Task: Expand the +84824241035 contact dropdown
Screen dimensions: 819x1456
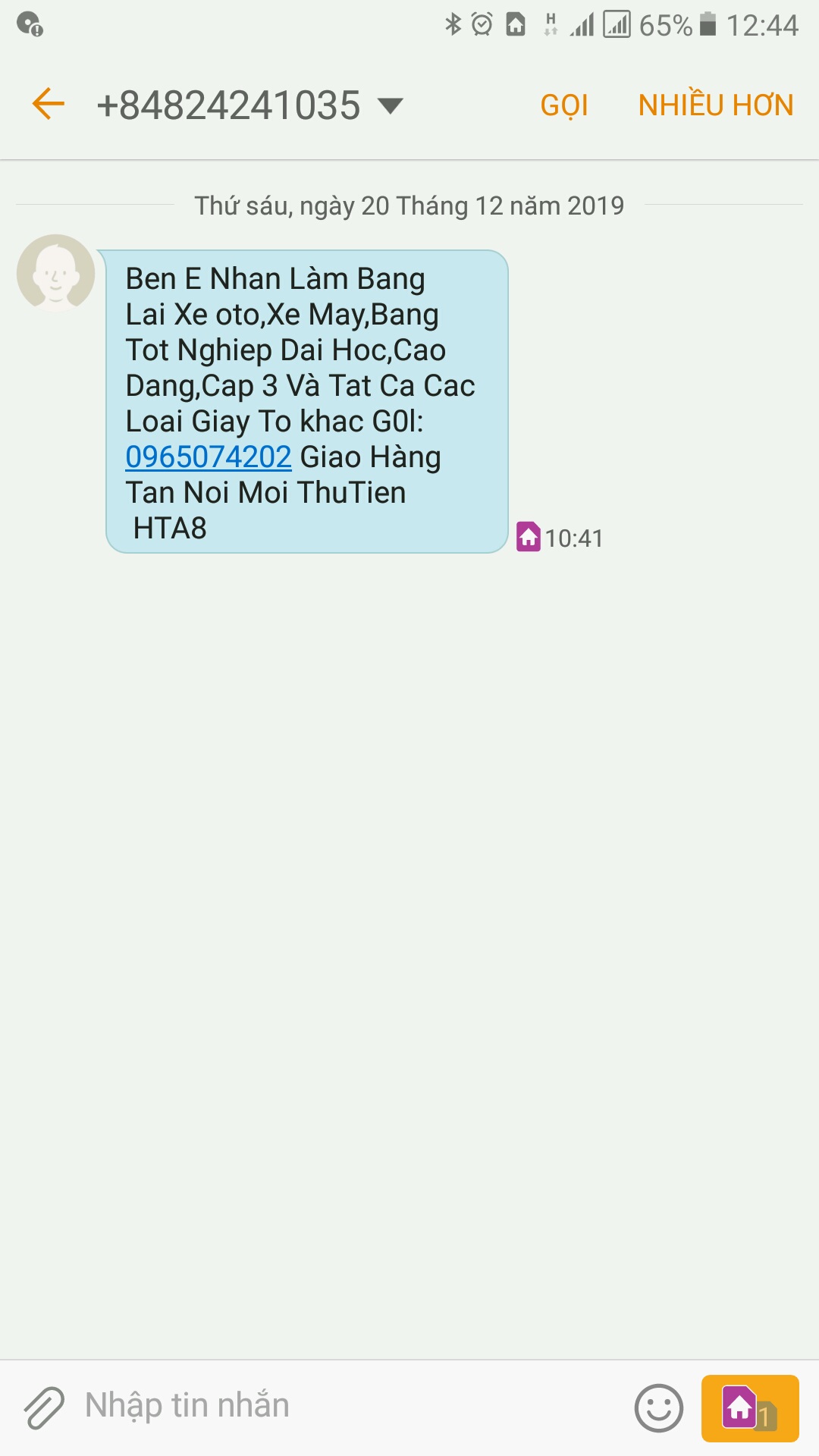Action: [390, 105]
